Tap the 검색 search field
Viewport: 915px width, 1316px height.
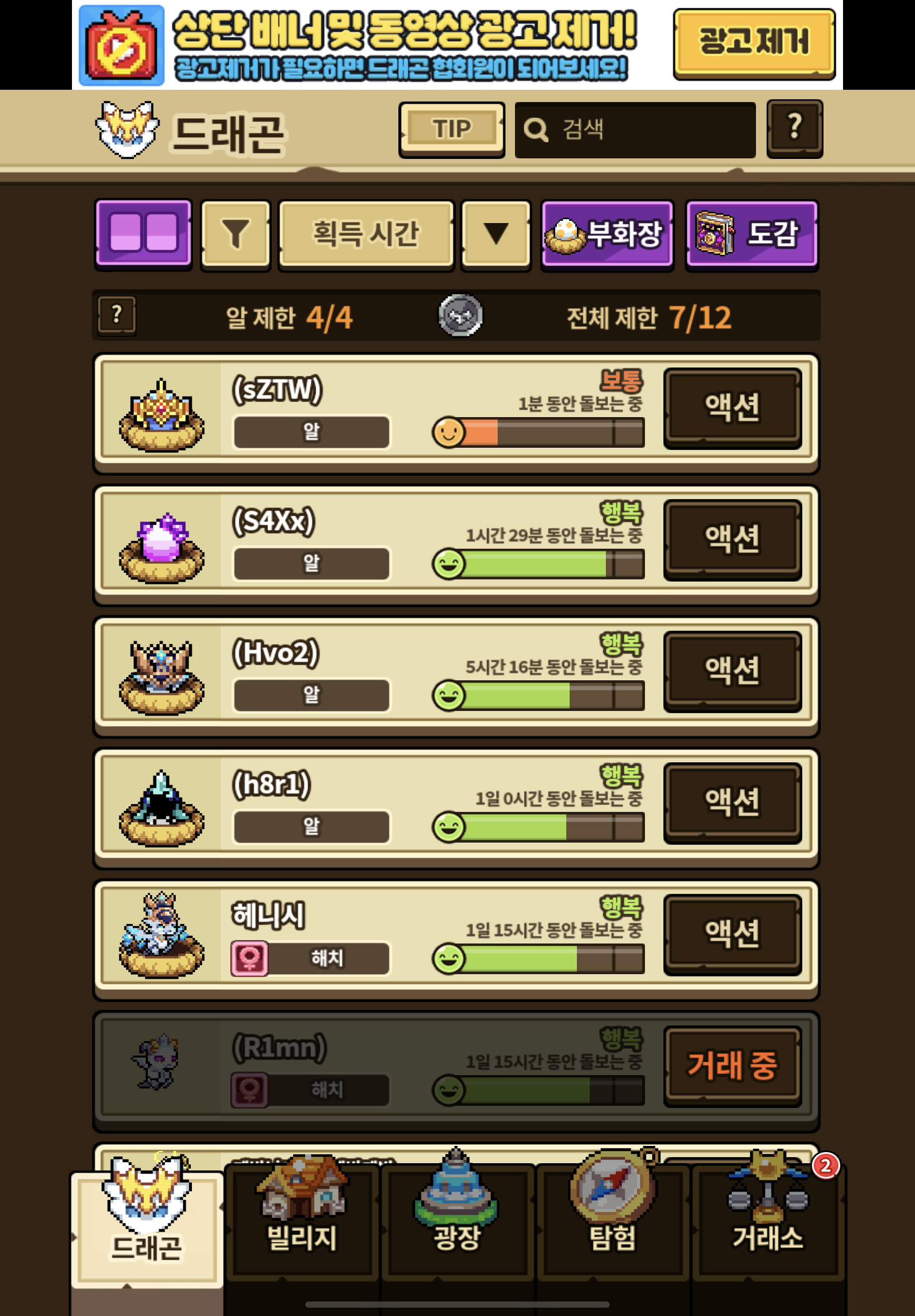pos(635,130)
